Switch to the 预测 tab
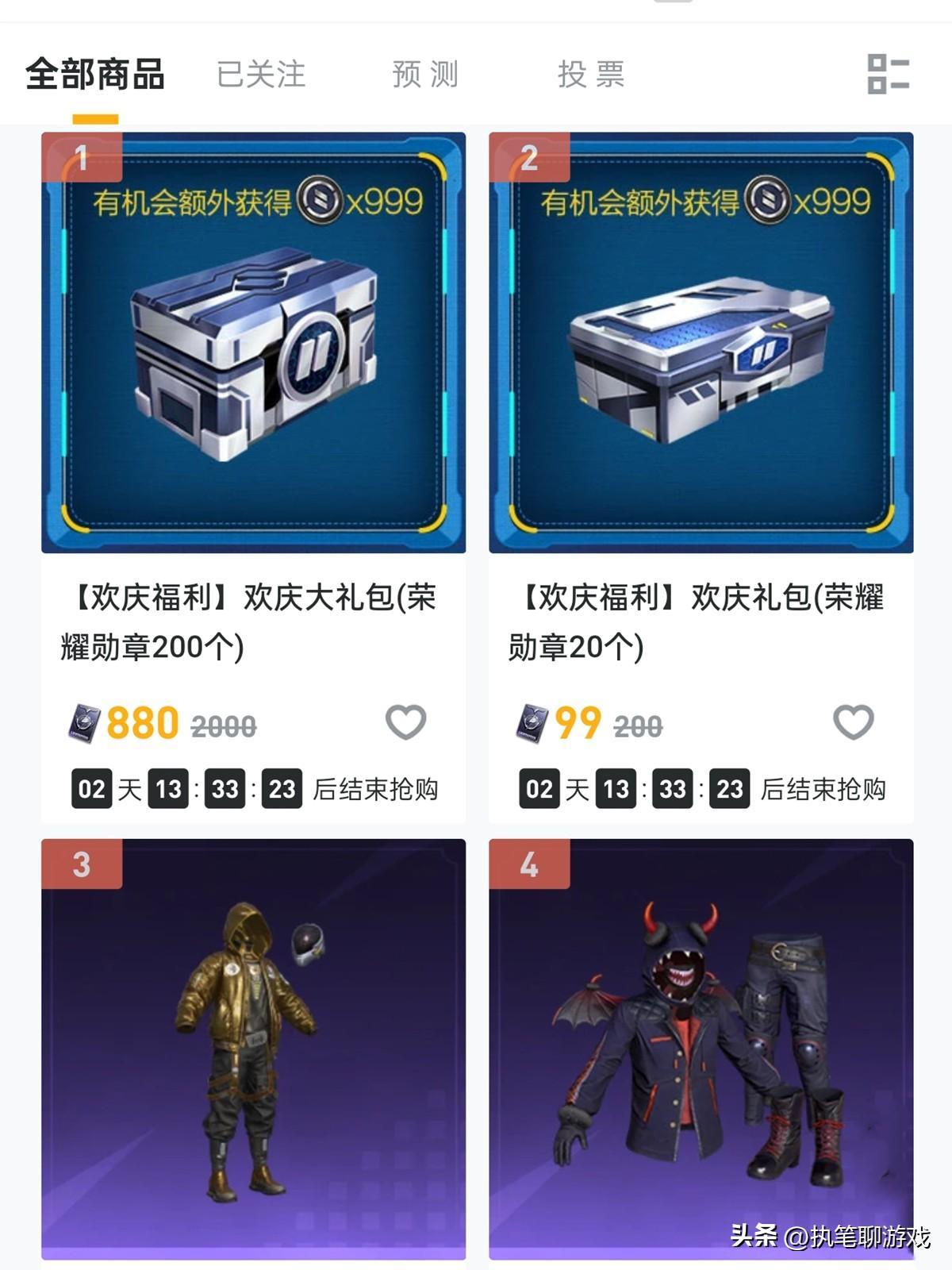The width and height of the screenshot is (952, 1270). tap(425, 75)
